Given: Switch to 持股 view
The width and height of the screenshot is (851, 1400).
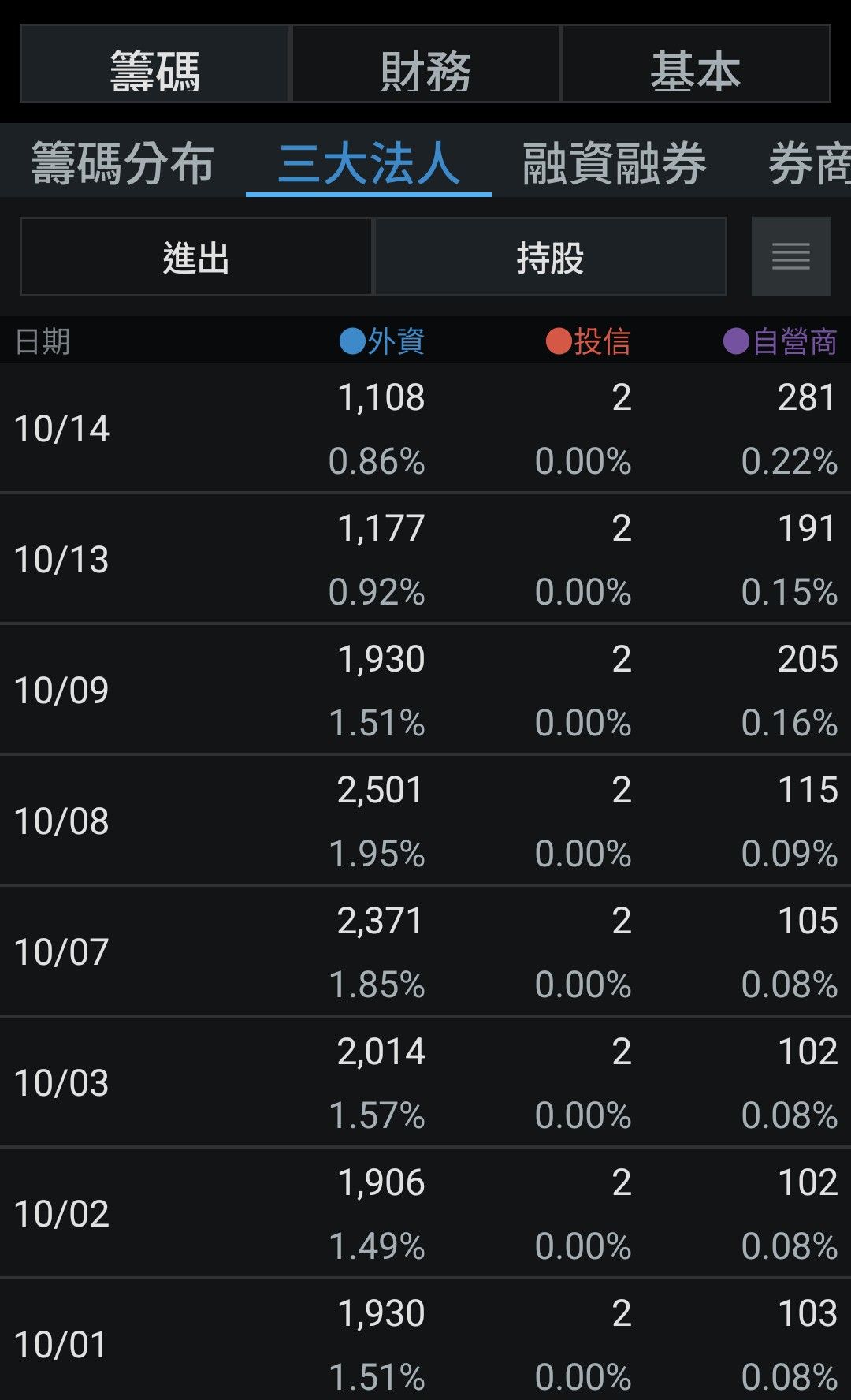Looking at the screenshot, I should pos(550,257).
